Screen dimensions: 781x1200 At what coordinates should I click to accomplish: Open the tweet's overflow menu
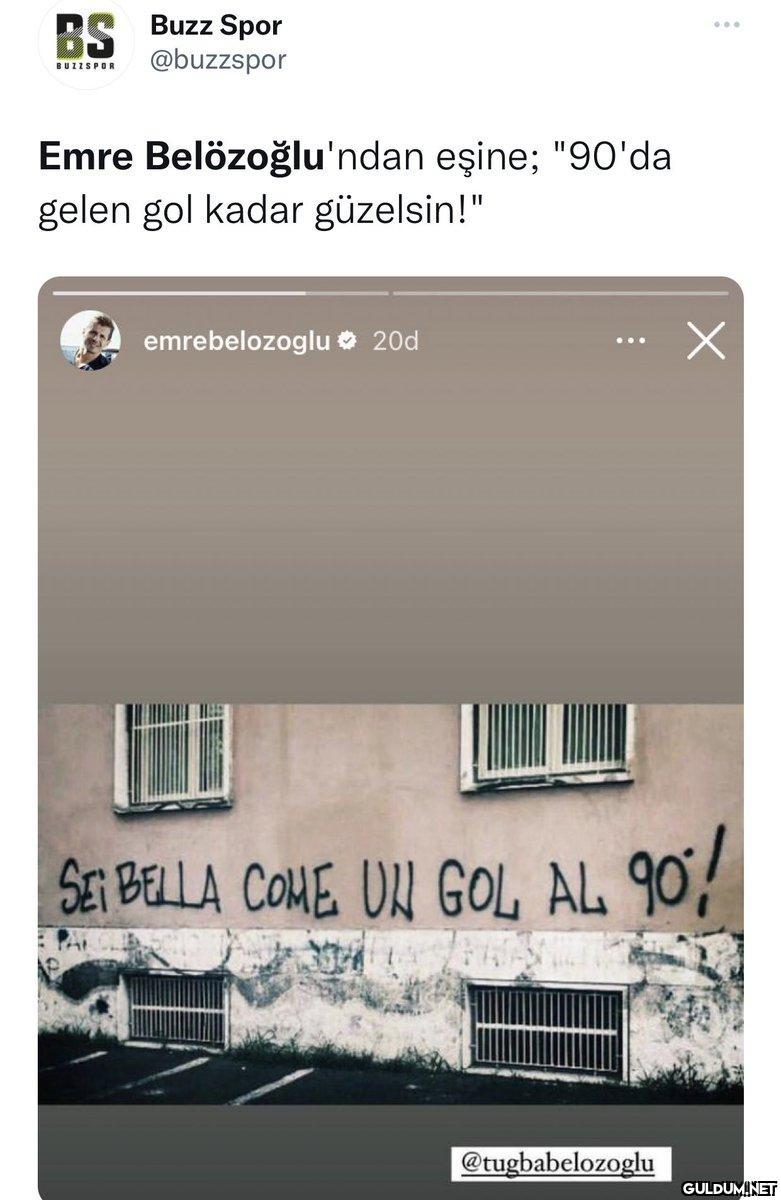point(727,24)
